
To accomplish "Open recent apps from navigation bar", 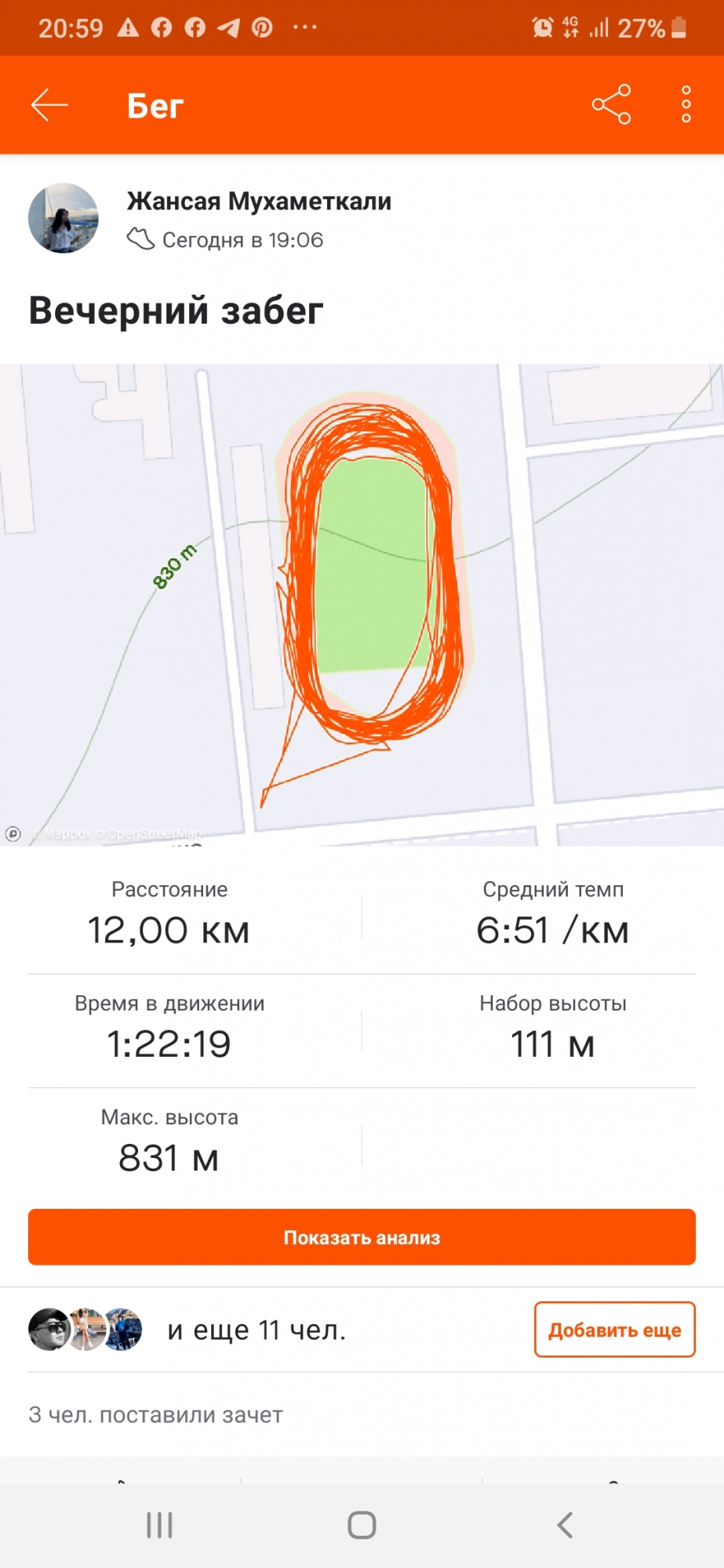I will (159, 1526).
